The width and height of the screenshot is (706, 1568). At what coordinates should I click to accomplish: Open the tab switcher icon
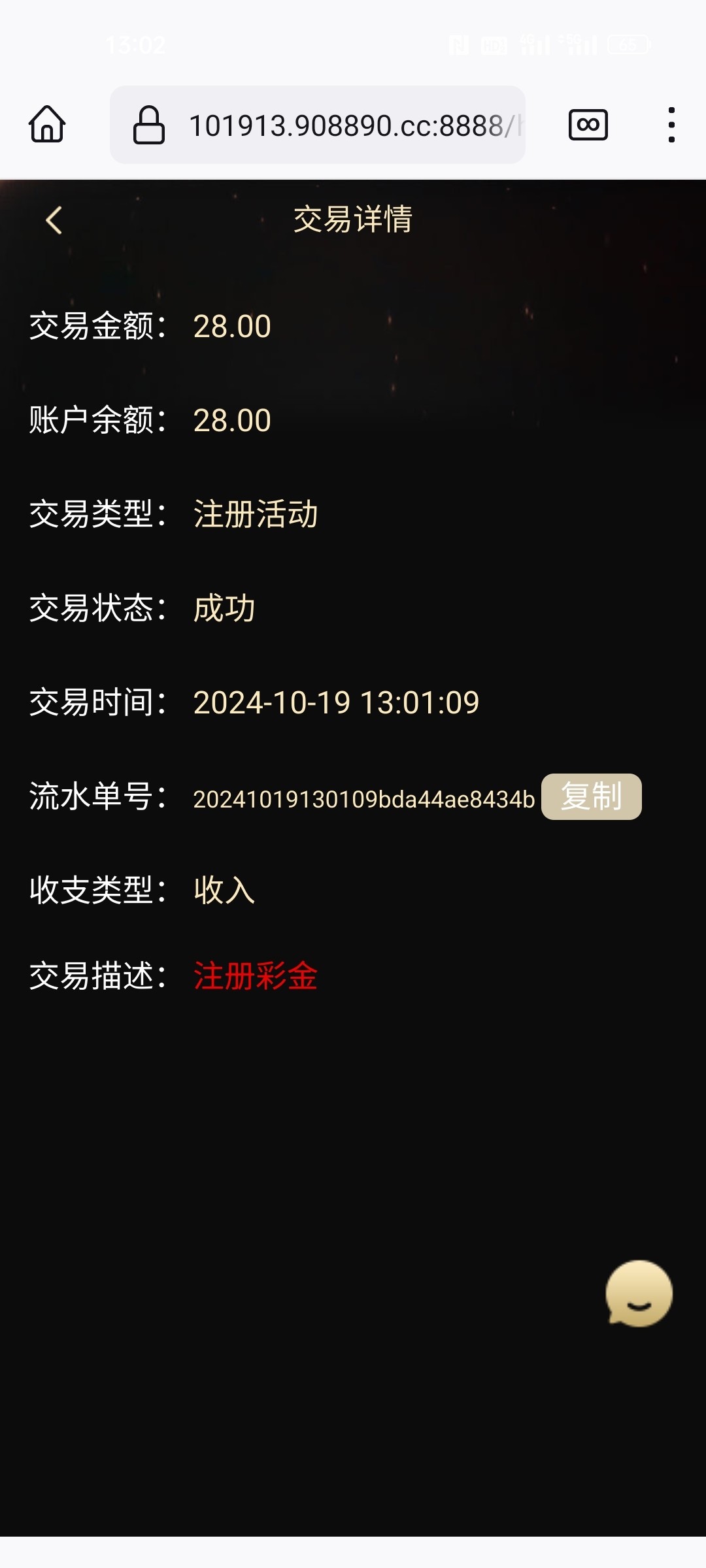coord(587,124)
